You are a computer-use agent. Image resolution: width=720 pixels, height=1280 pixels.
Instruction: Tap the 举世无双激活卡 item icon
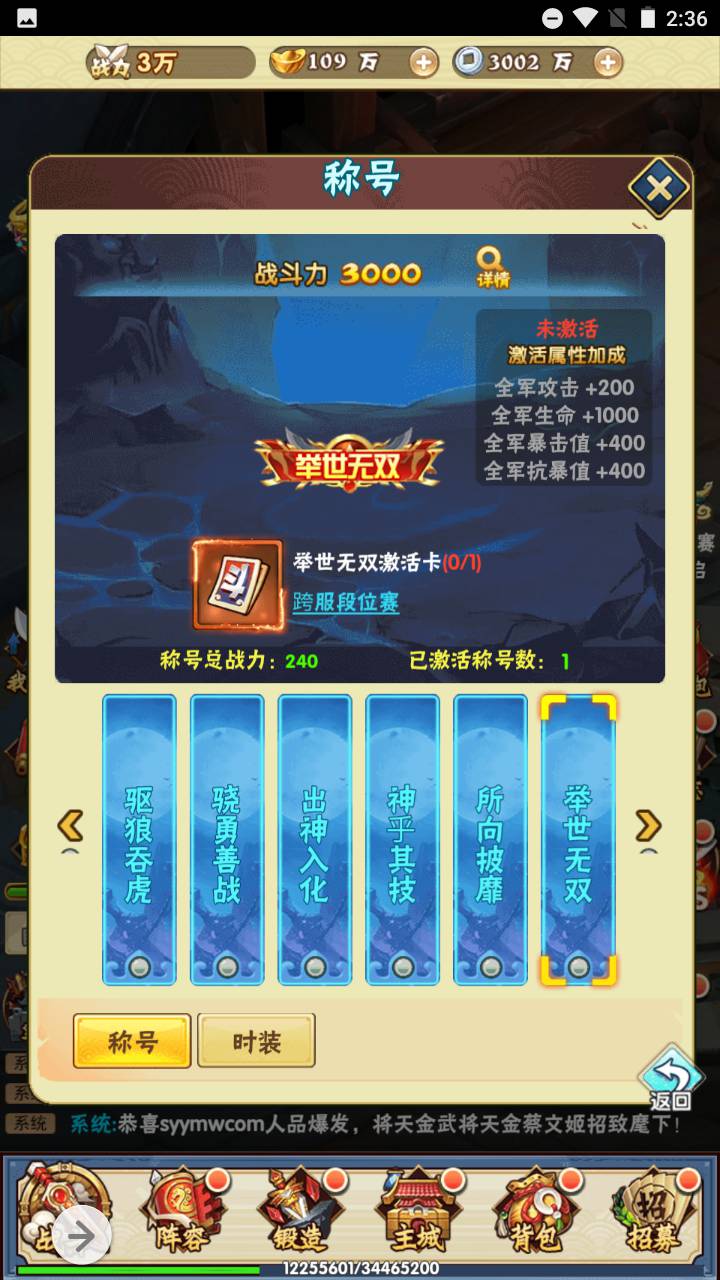pyautogui.click(x=237, y=587)
